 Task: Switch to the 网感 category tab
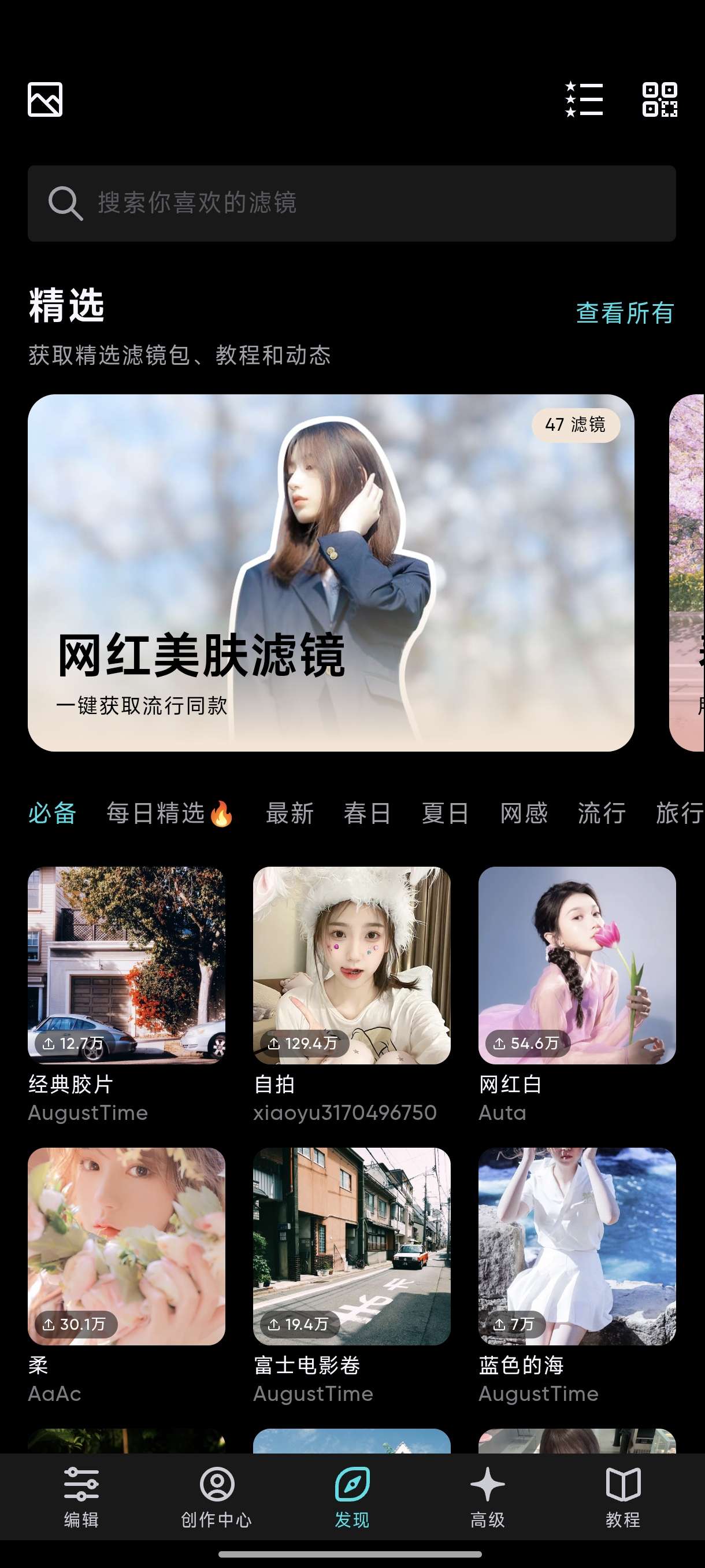[524, 813]
